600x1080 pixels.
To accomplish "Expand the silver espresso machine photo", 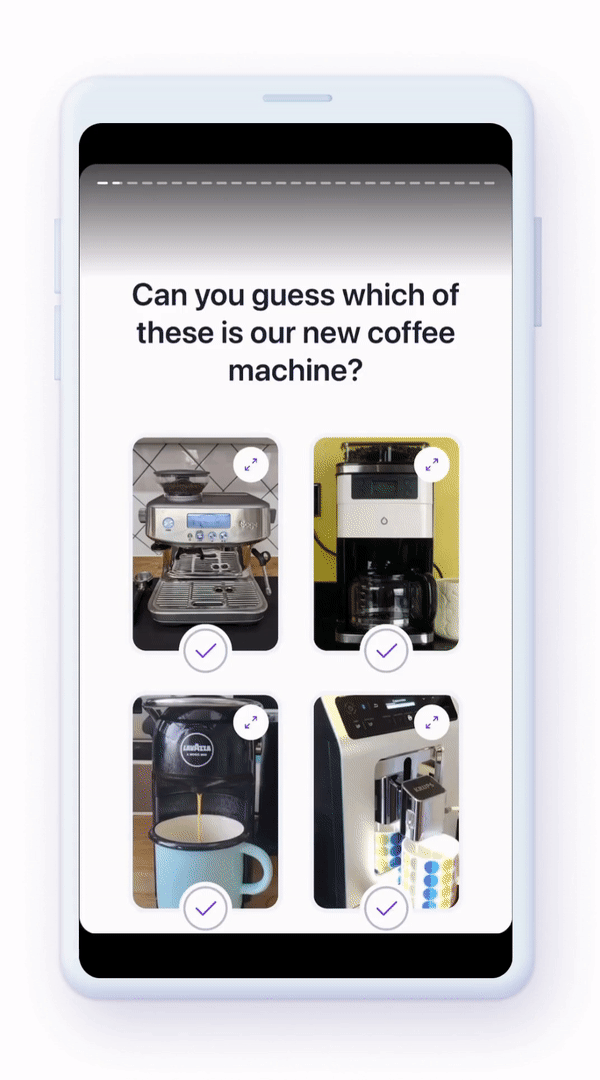I will coord(251,464).
